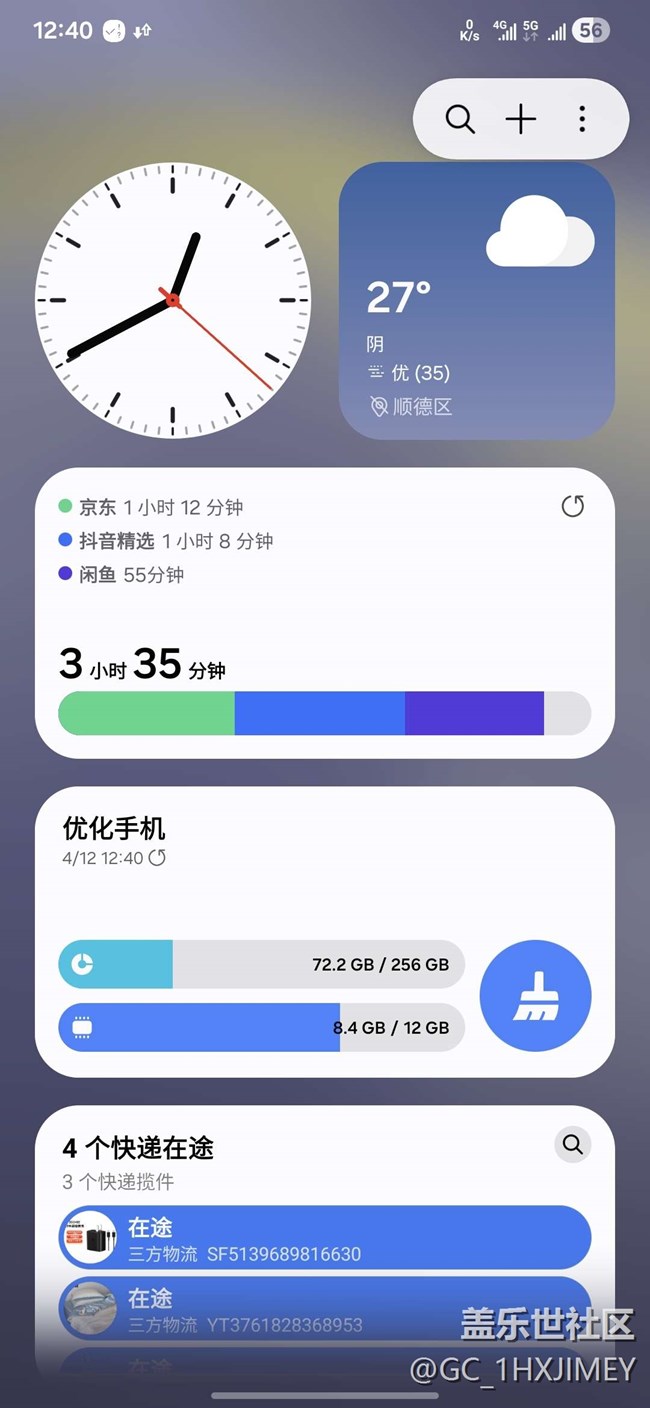The image size is (650, 1408).
Task: Open the package SF5139689816630
Action: pos(324,1237)
